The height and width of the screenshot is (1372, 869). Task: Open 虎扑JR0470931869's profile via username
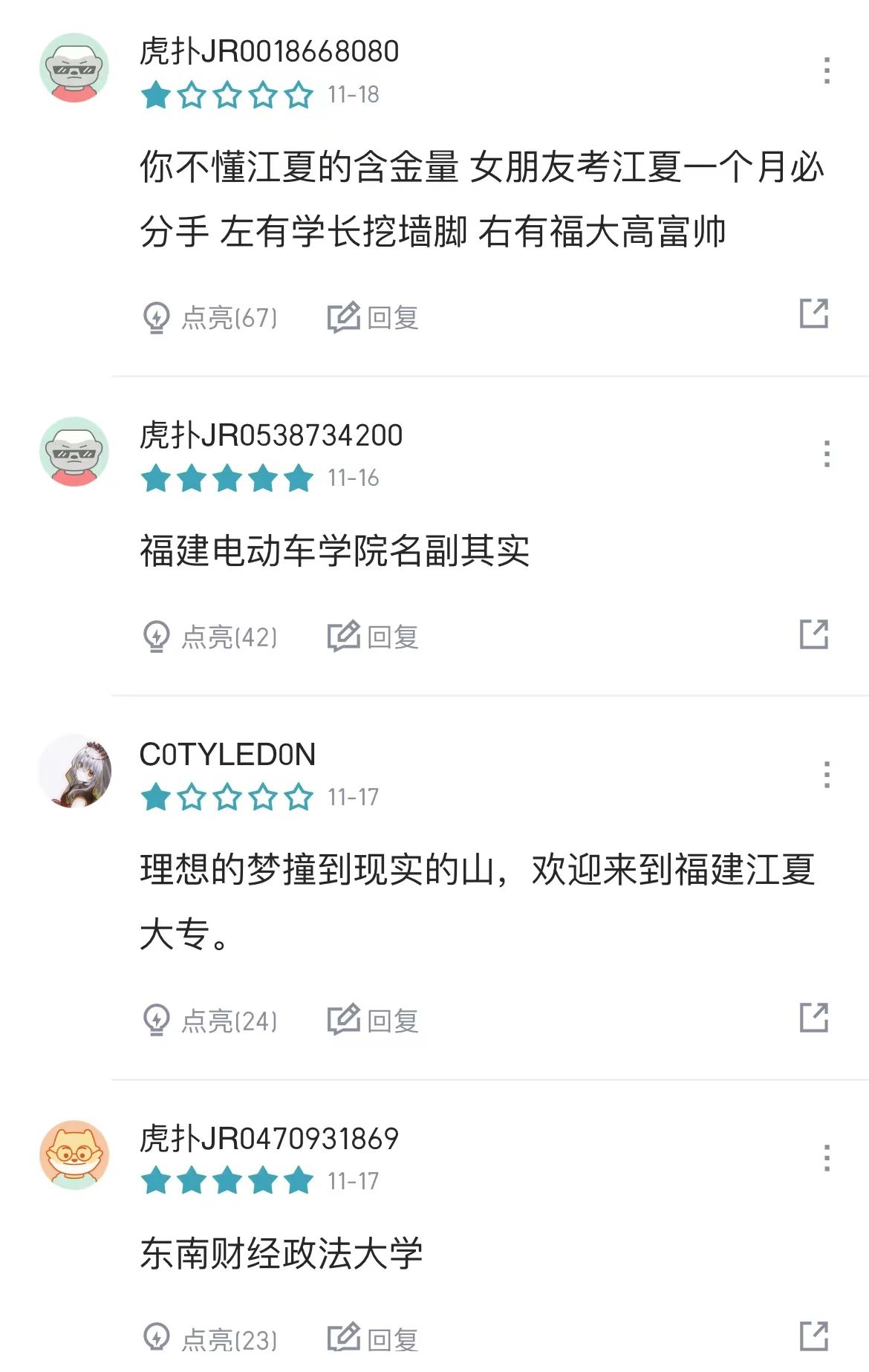(x=271, y=1135)
